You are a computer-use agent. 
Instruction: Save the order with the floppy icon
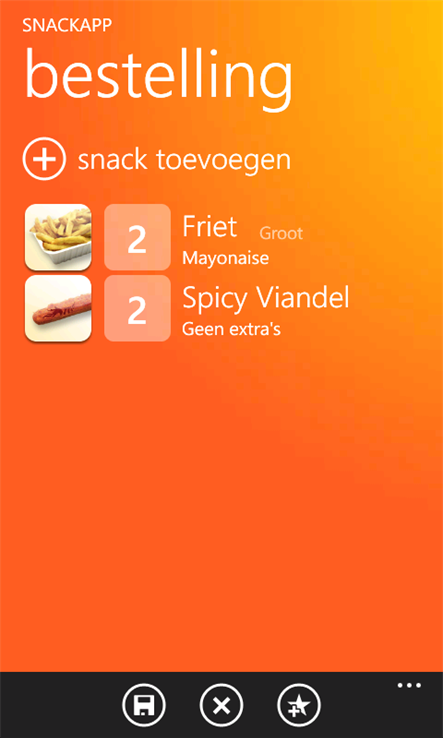click(x=144, y=706)
